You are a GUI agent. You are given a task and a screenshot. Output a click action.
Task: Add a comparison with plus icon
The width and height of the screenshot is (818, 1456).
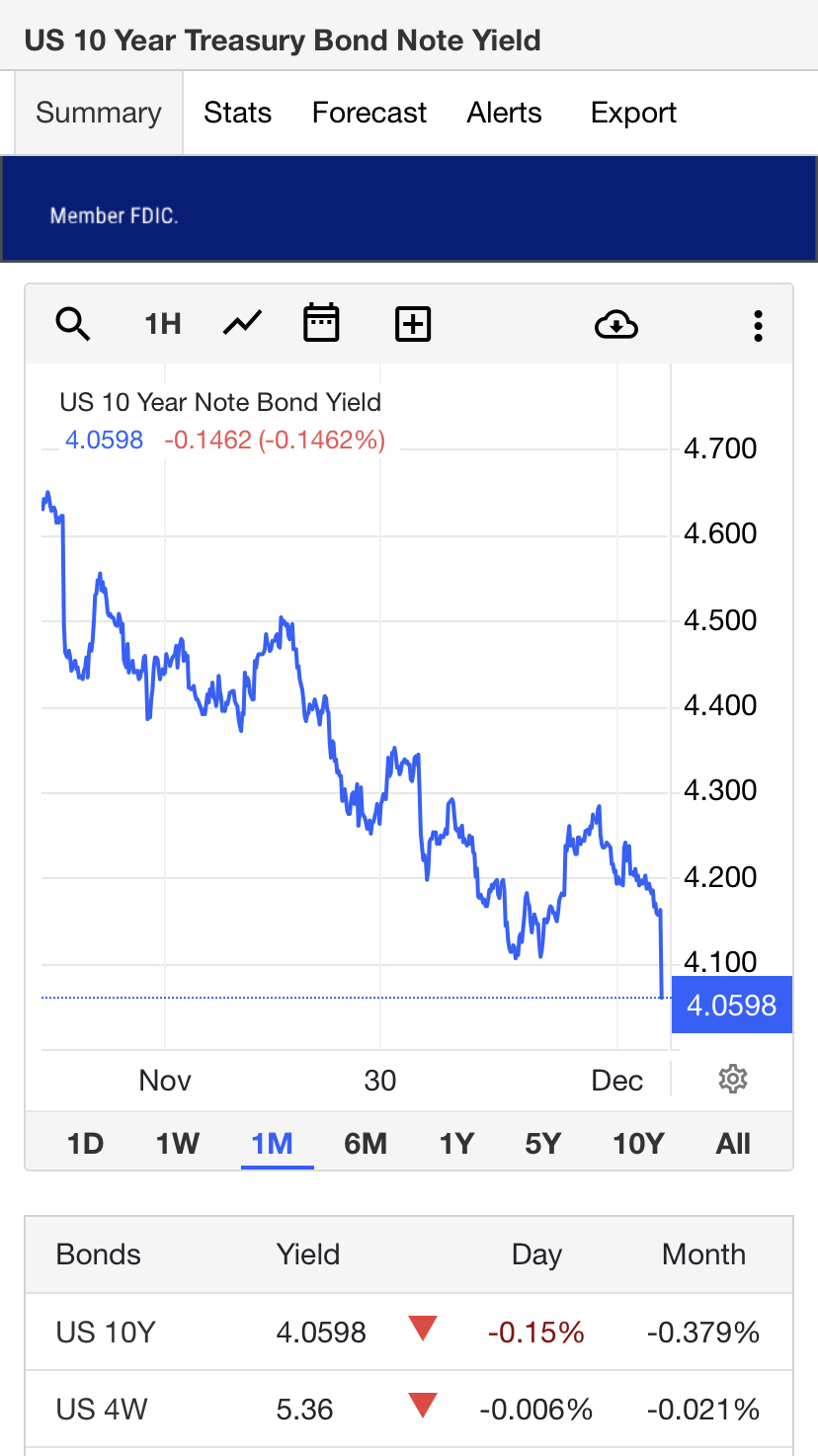[x=413, y=324]
